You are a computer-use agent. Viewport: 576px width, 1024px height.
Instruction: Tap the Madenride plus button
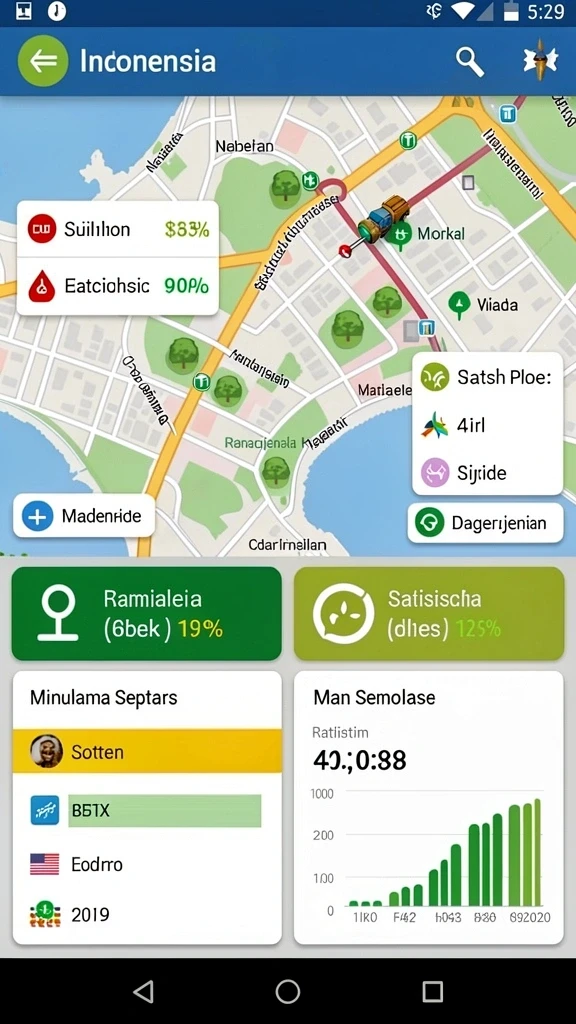[84, 516]
